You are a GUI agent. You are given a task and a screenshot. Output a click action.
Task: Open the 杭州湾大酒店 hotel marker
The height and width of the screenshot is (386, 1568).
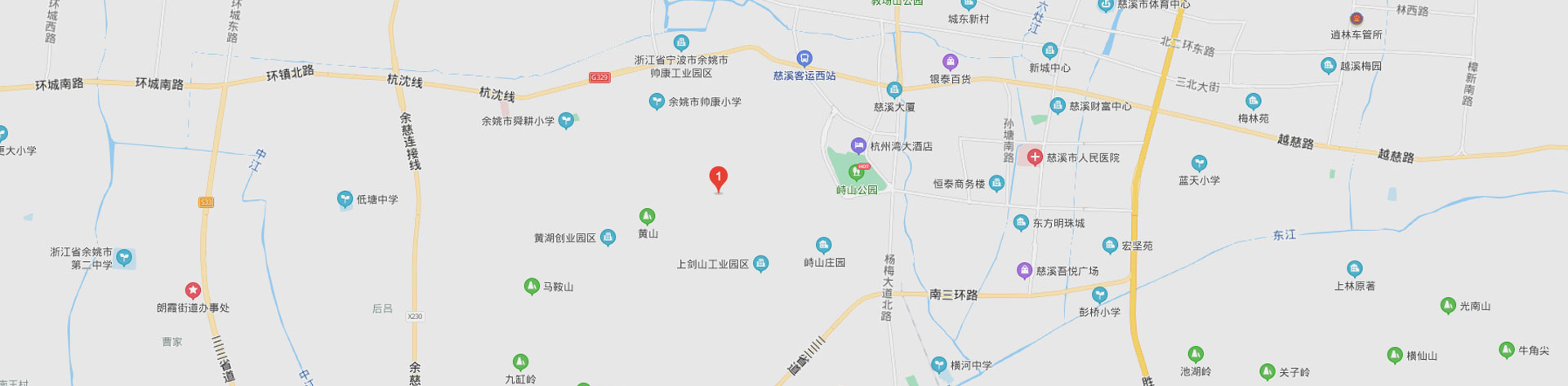(x=858, y=145)
